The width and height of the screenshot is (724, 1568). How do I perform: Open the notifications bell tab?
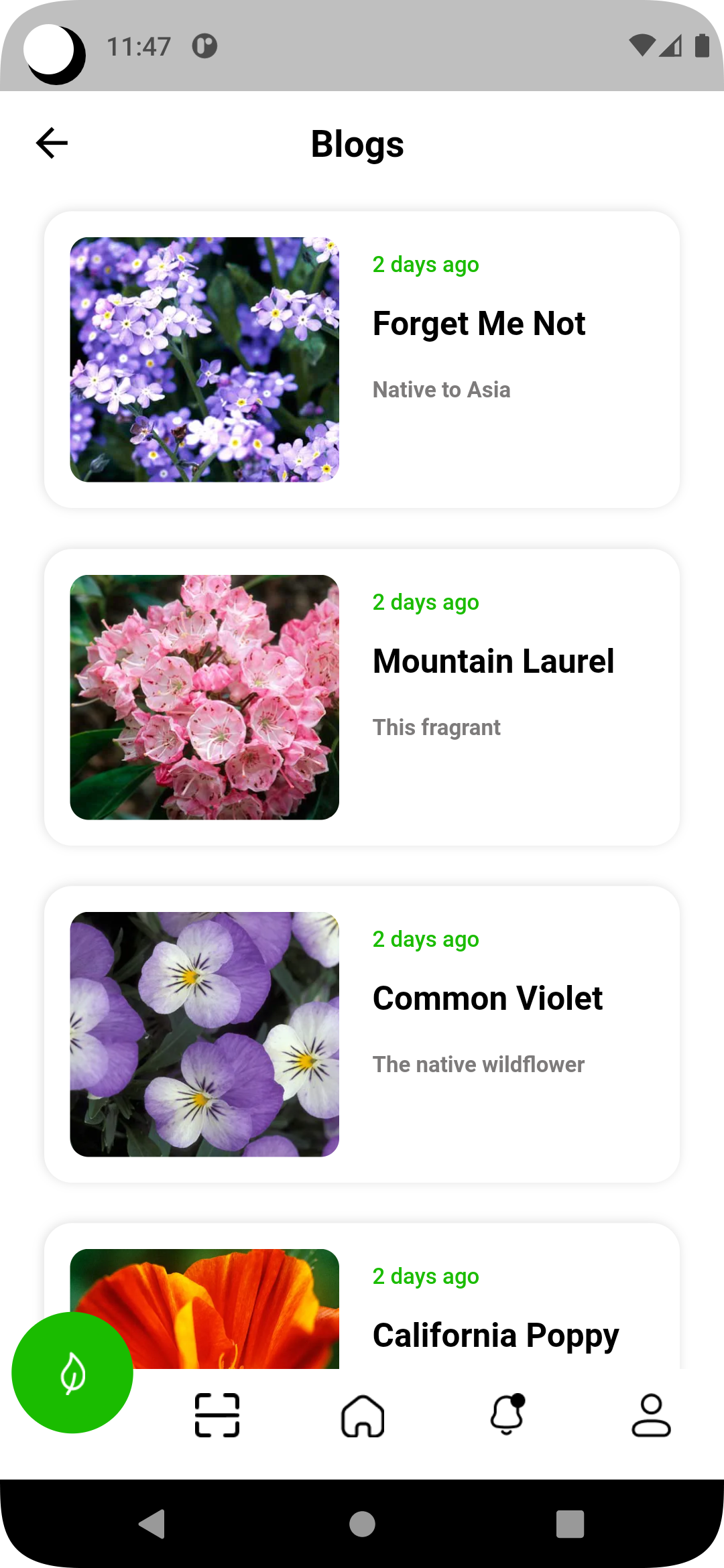507,1415
